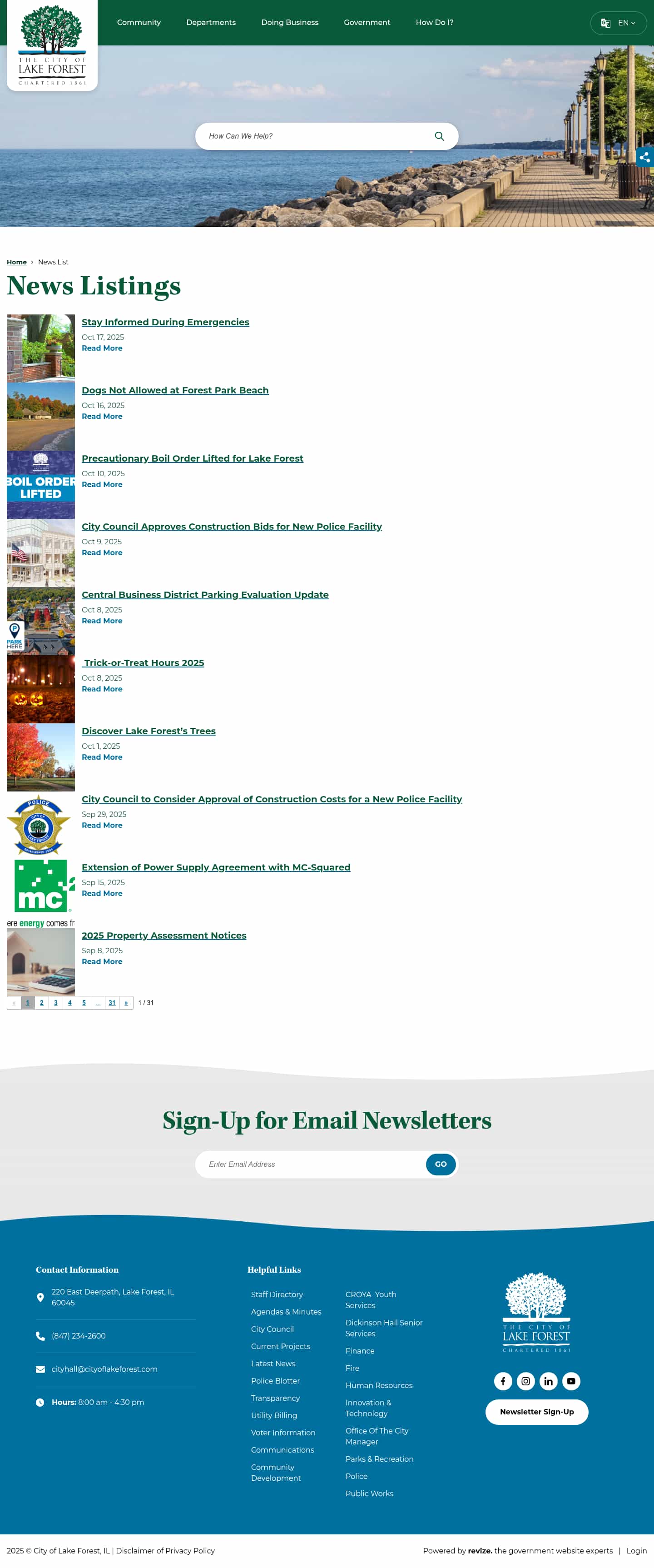Open Stay Informed During Emergencies article
The height and width of the screenshot is (1568, 654).
(x=165, y=322)
